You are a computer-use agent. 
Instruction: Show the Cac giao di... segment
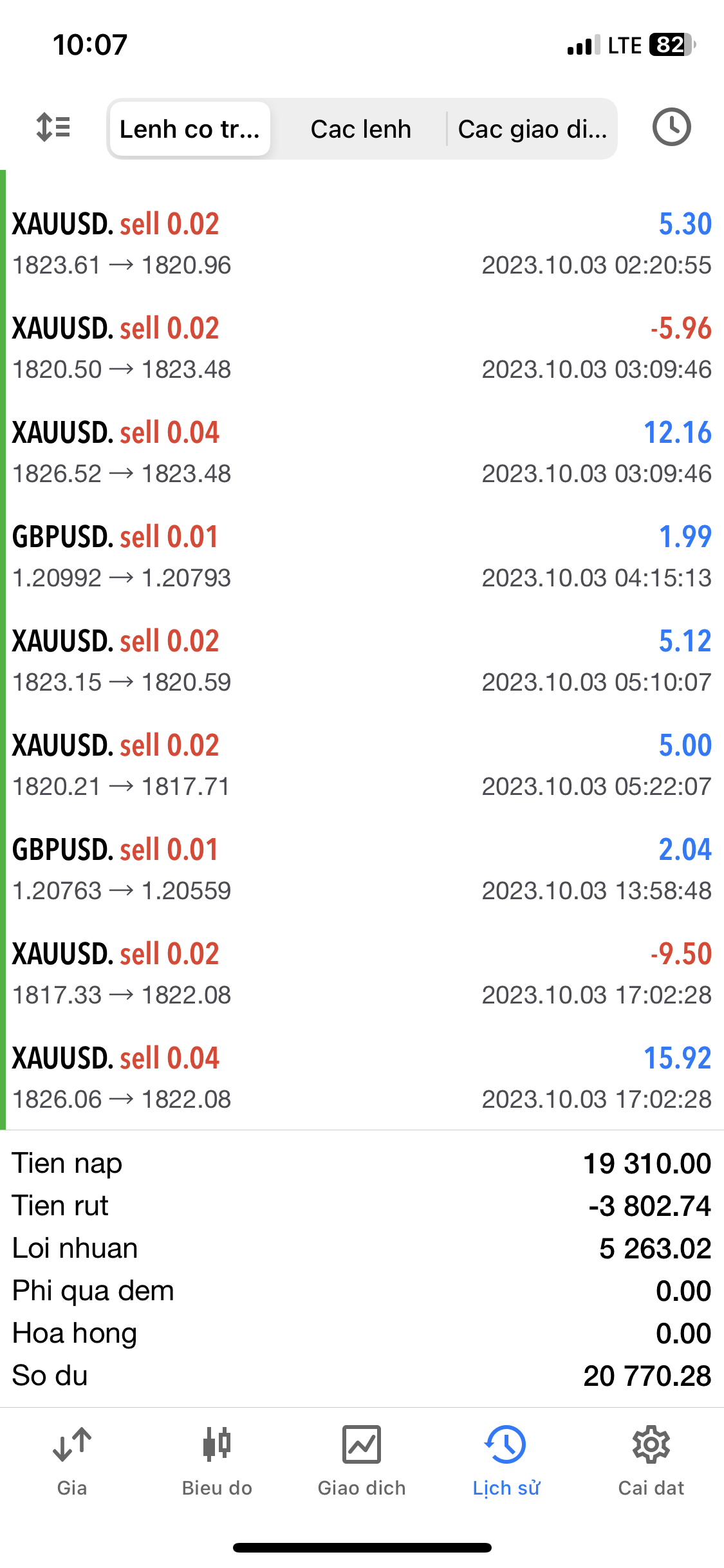(532, 129)
